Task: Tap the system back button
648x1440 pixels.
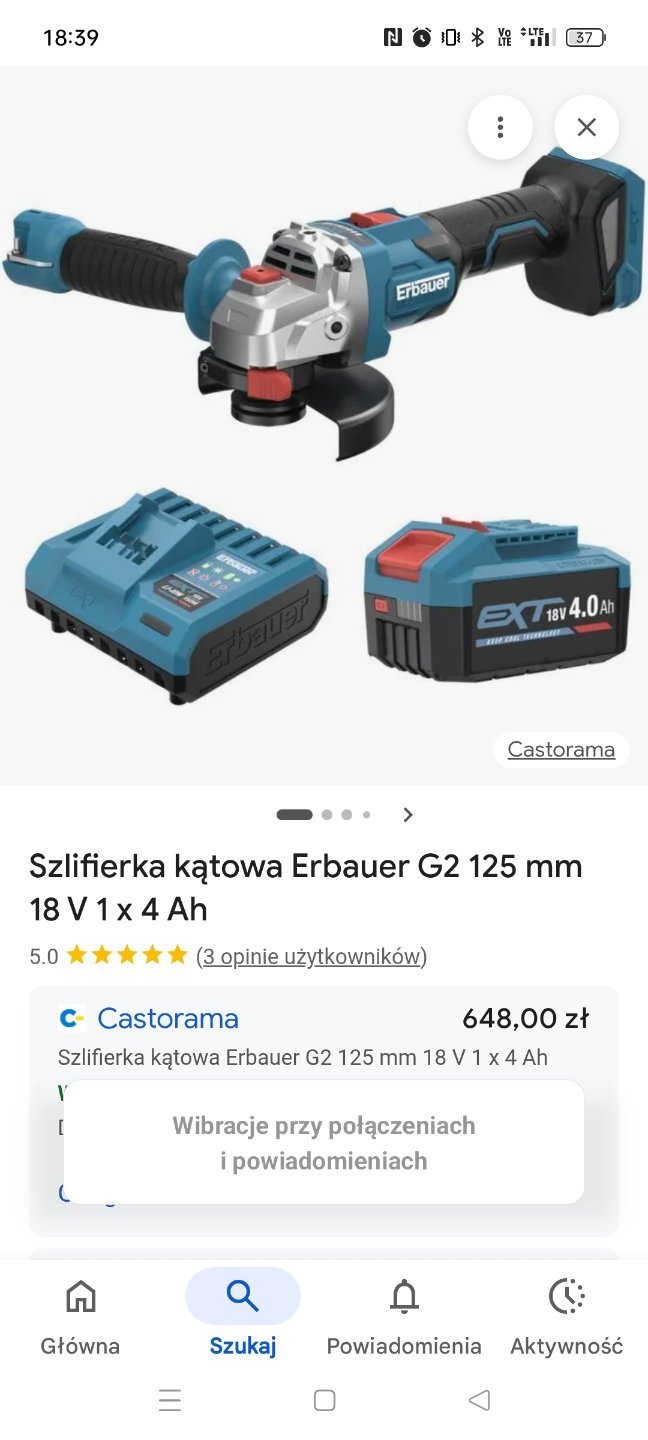Action: pos(479,1400)
